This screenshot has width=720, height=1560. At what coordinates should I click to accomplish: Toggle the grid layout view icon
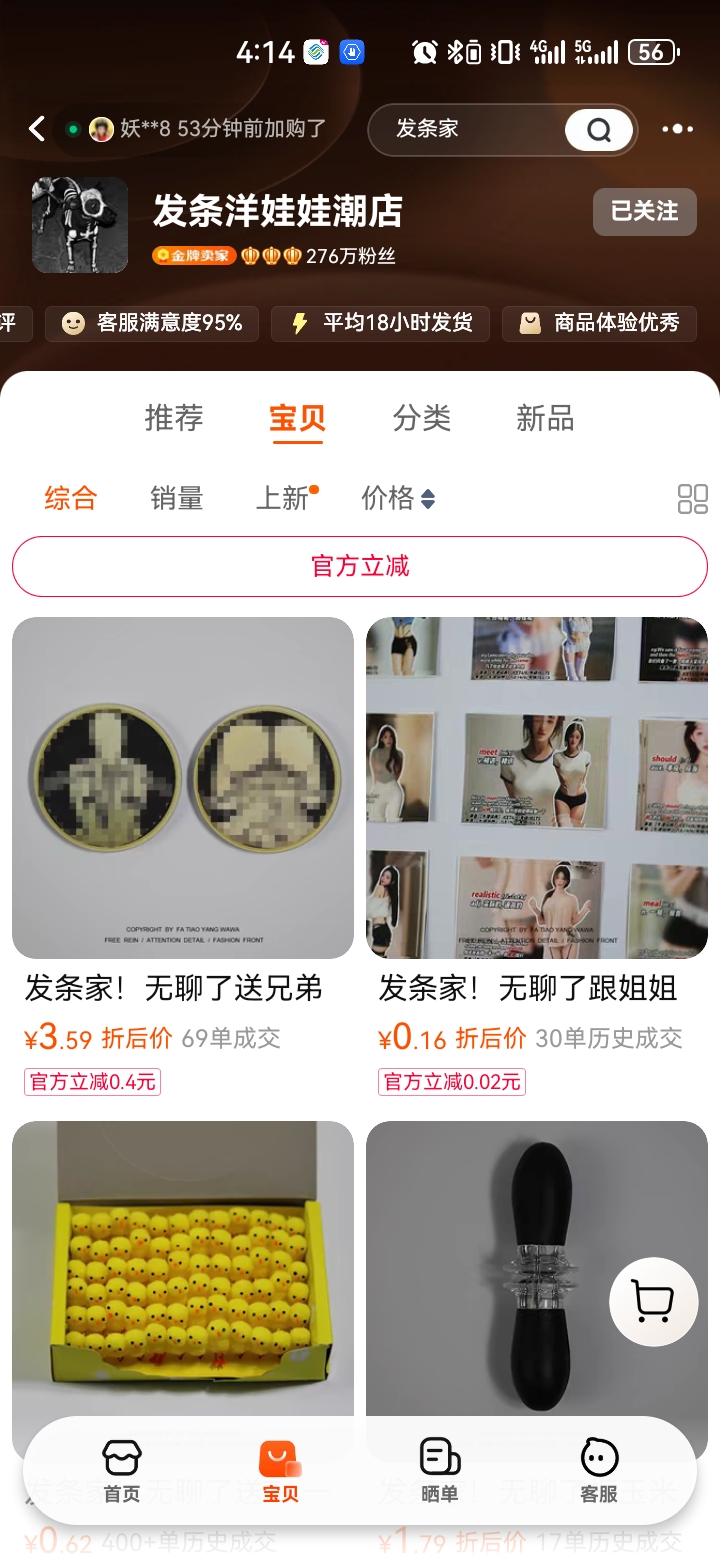tap(692, 499)
